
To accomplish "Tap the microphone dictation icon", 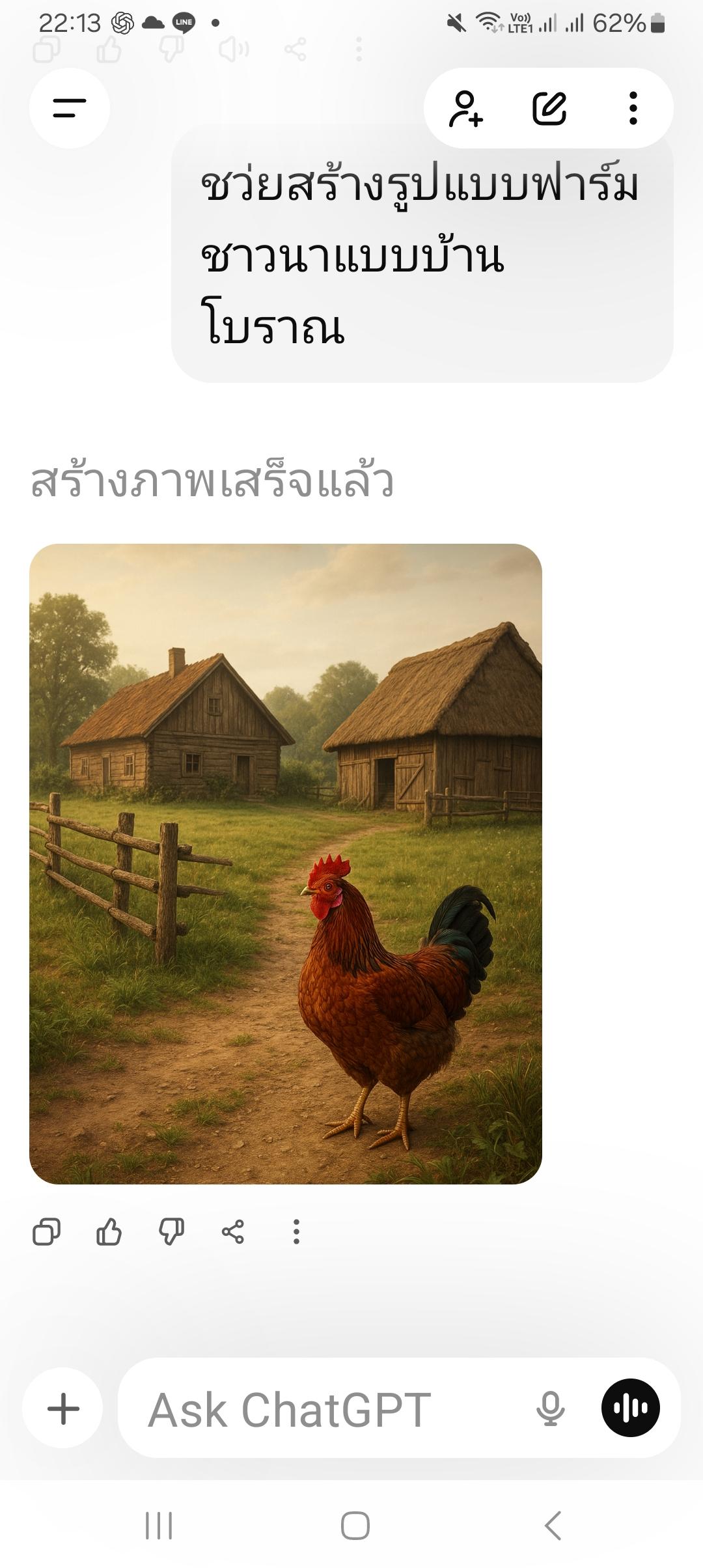I will [x=550, y=1408].
